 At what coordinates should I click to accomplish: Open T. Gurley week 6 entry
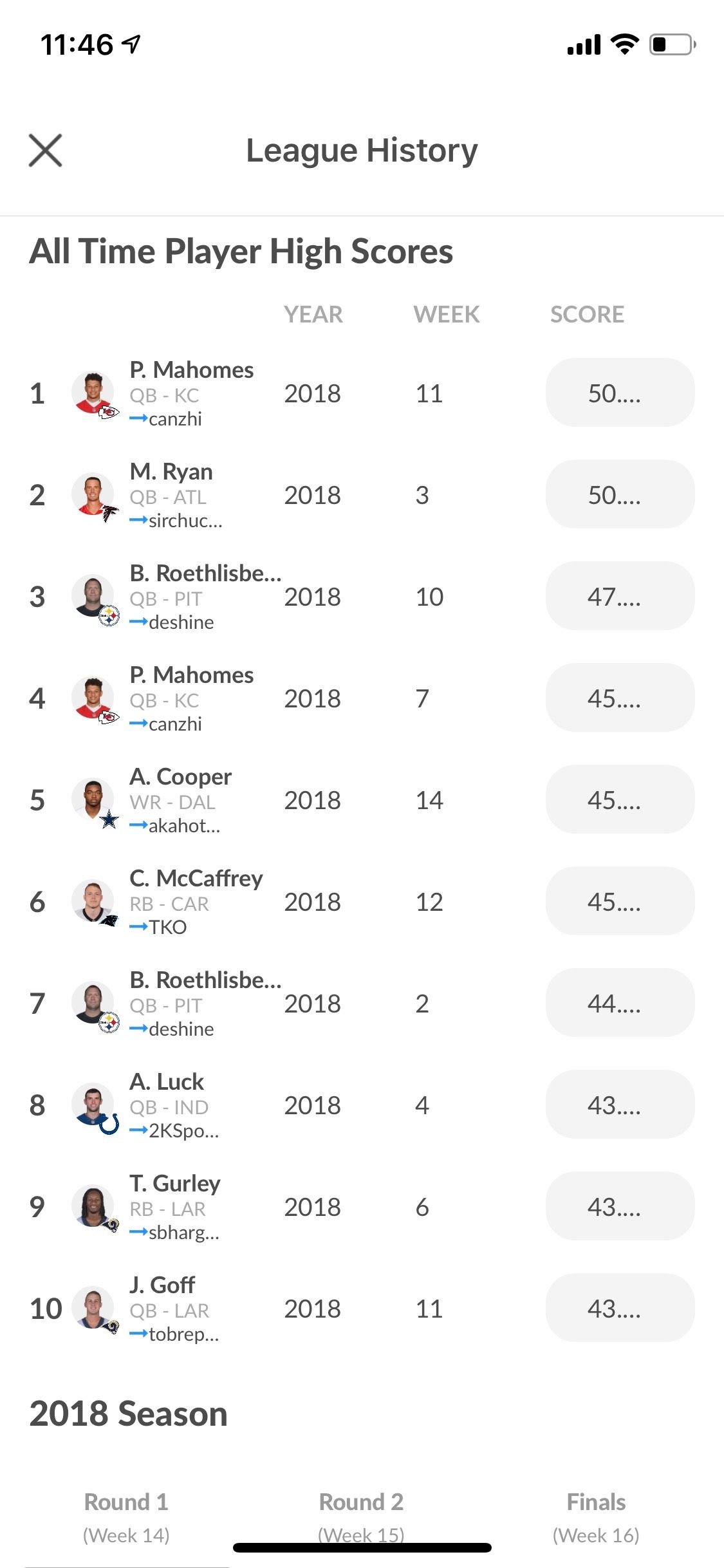[x=360, y=1206]
